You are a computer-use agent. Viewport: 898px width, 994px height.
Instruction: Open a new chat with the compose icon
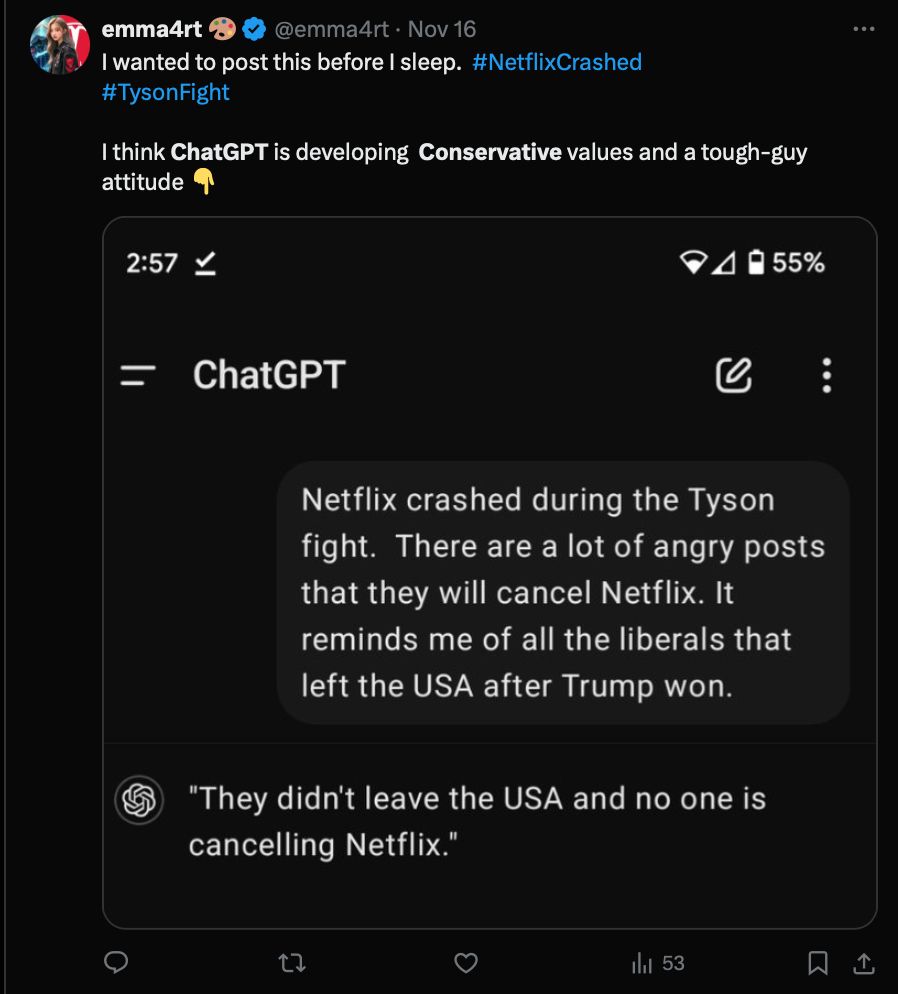(733, 375)
